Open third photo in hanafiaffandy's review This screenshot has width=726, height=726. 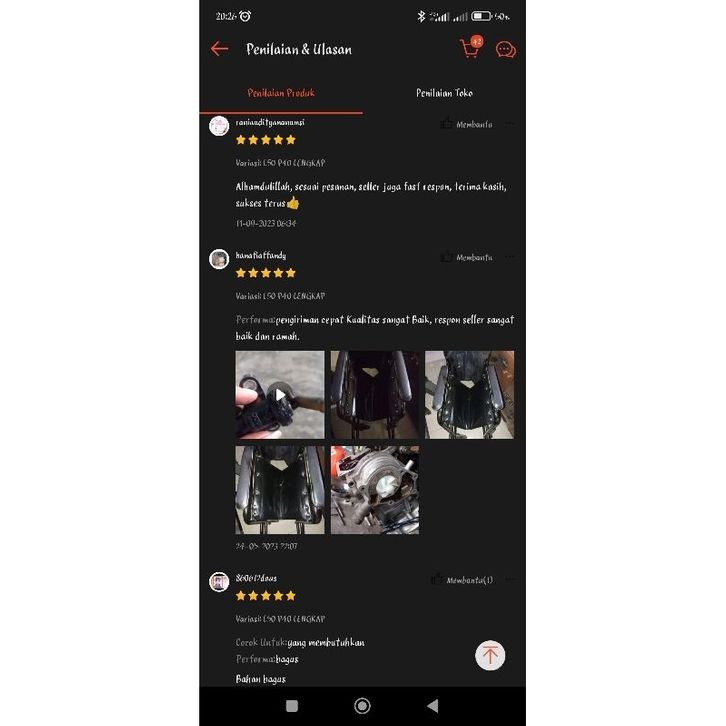(469, 394)
